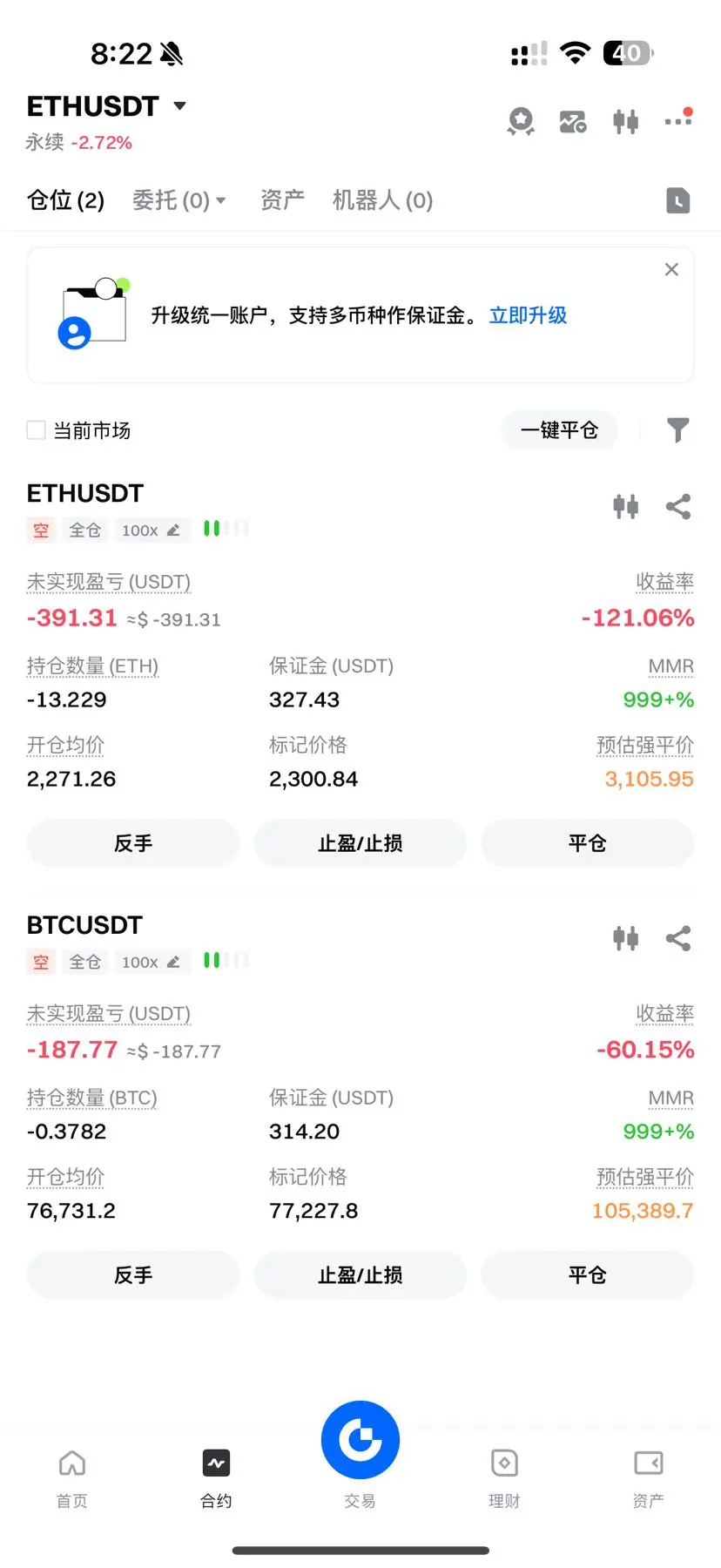The height and width of the screenshot is (1568, 721).
Task: Dismiss the unified account upgrade banner
Action: (671, 269)
